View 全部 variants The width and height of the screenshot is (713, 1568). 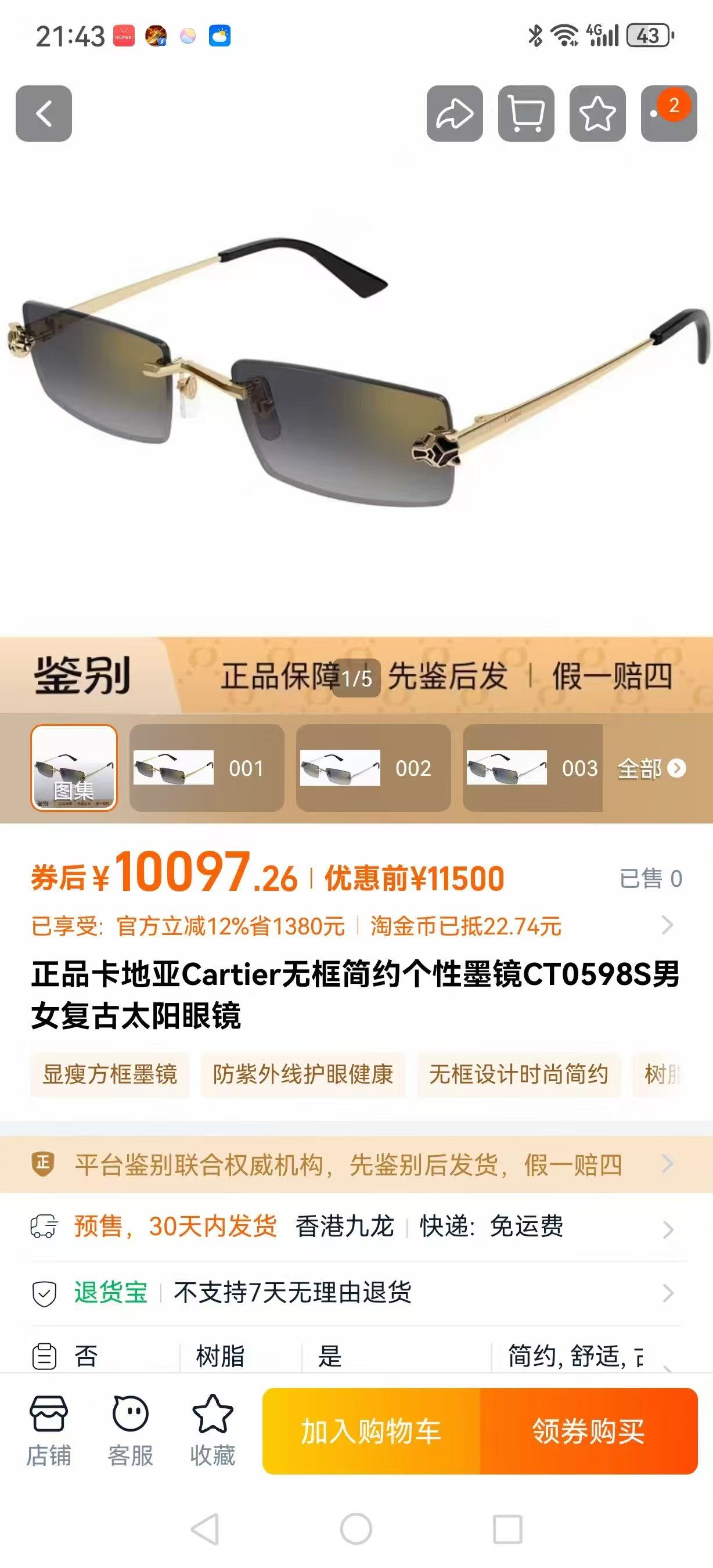pyautogui.click(x=651, y=769)
